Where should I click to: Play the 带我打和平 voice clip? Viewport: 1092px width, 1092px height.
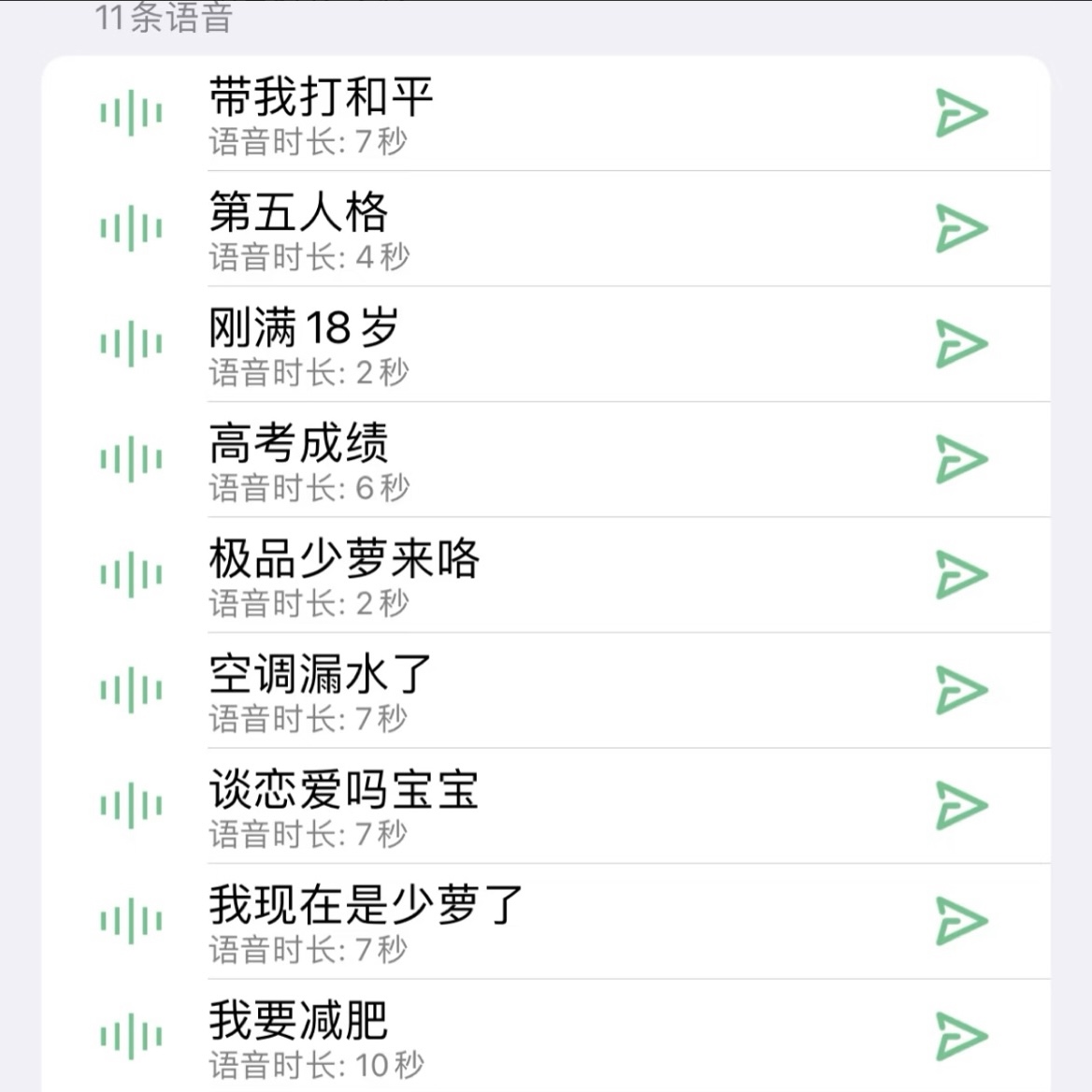point(131,113)
